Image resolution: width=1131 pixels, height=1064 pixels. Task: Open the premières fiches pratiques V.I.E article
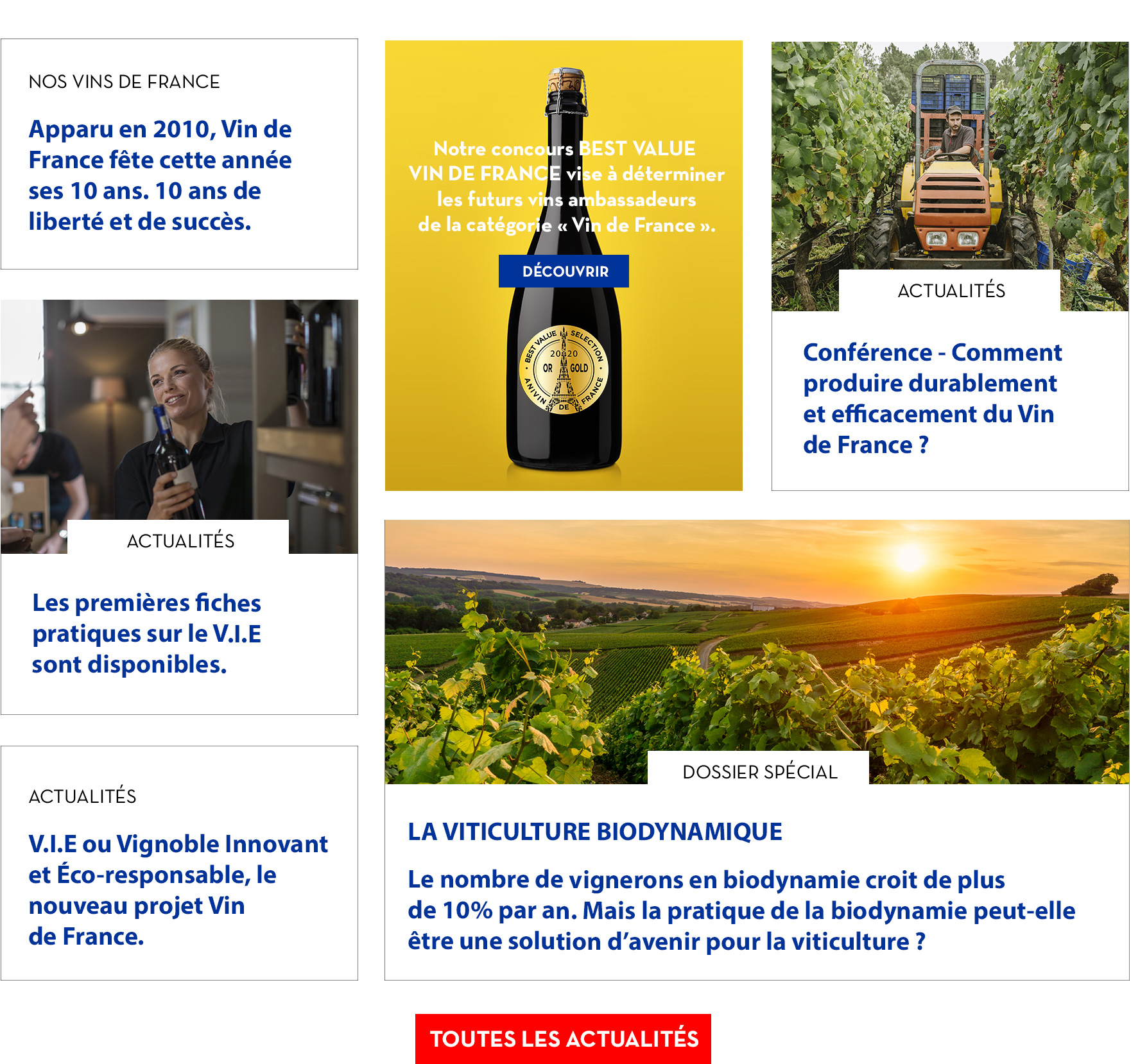tap(147, 633)
